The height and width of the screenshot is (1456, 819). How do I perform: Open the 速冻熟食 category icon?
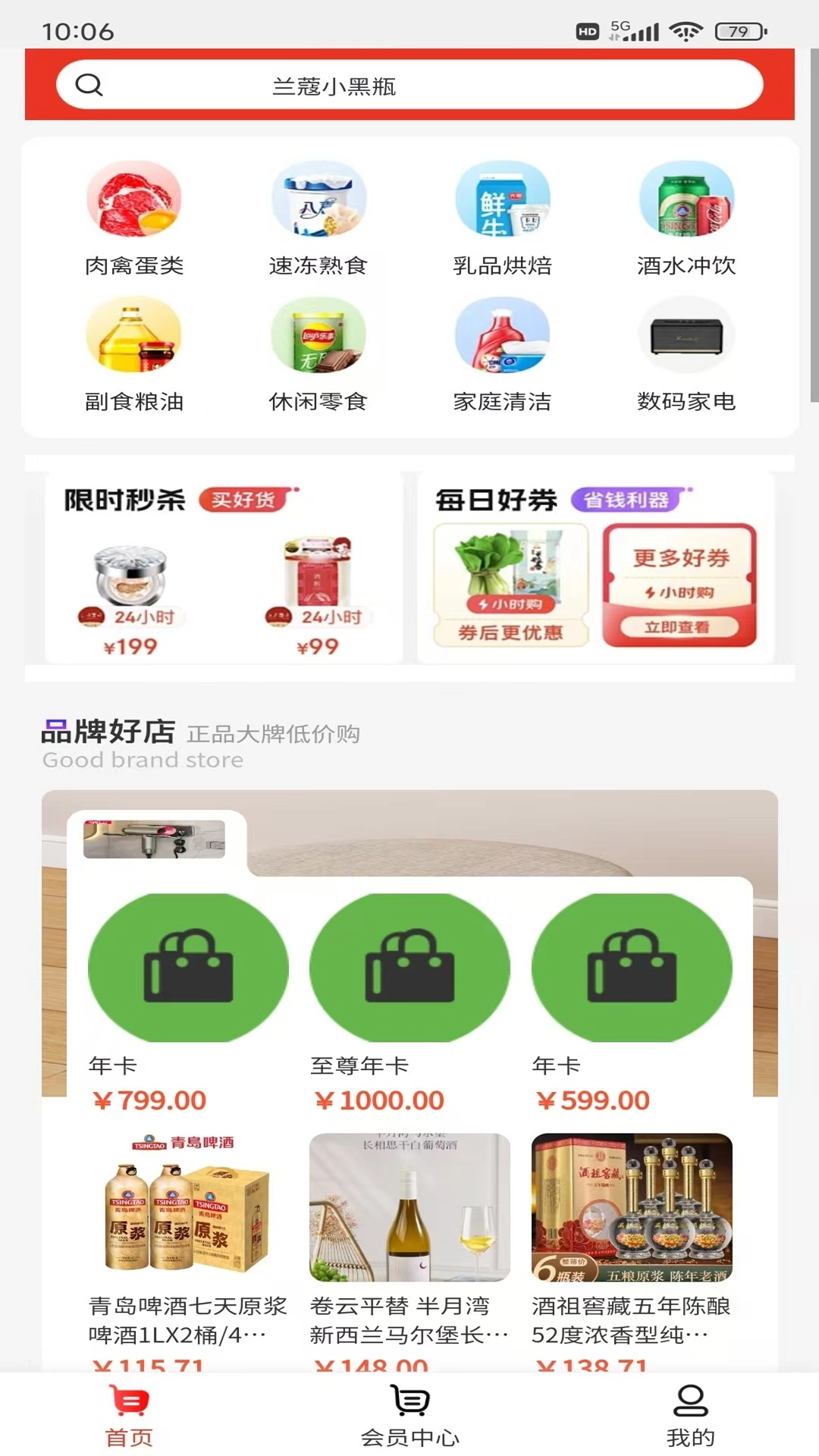tap(318, 199)
